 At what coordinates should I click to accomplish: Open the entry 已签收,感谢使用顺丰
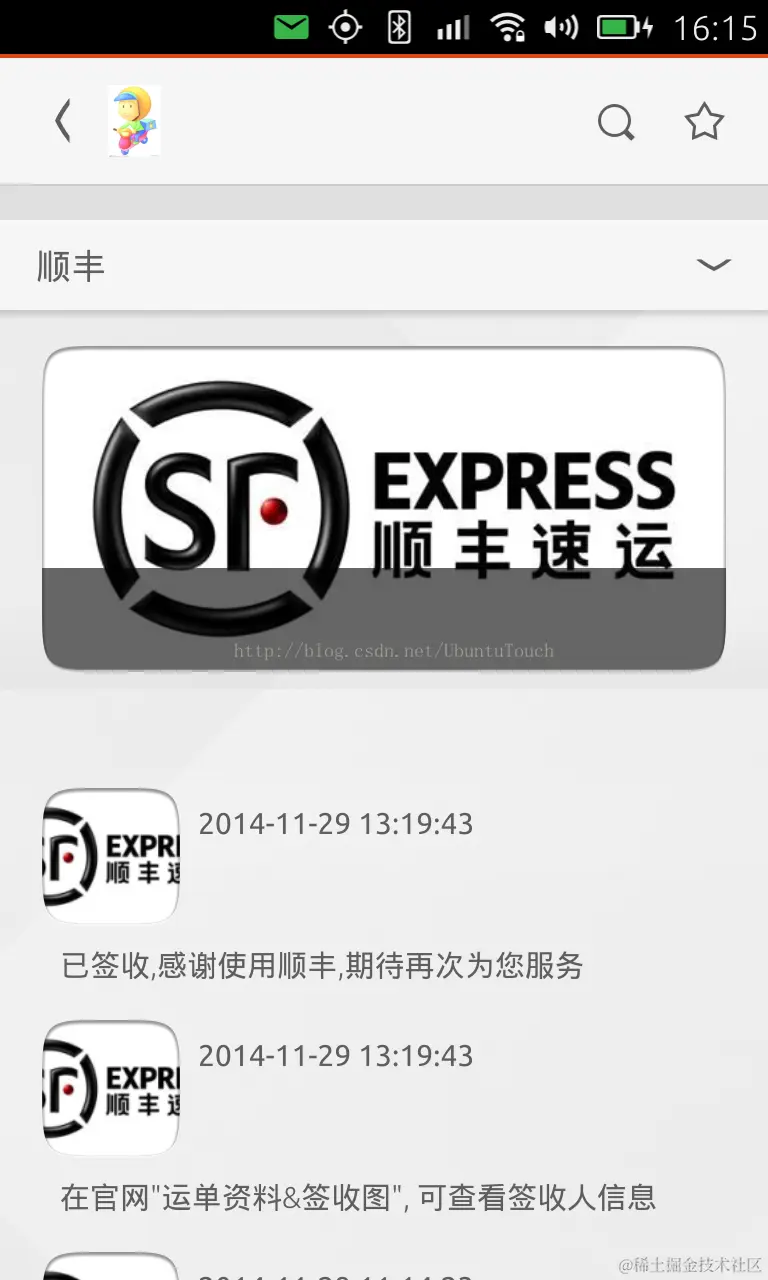[322, 965]
